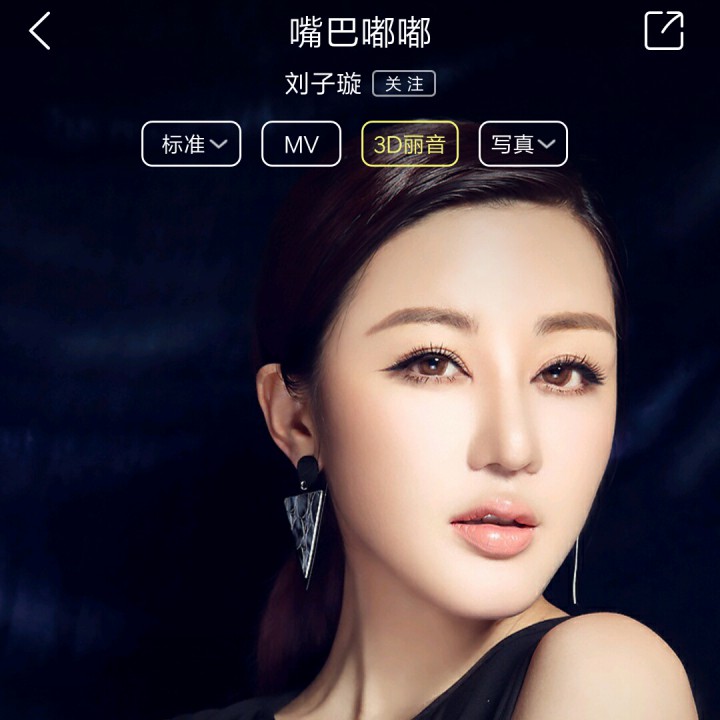This screenshot has height=720, width=720.
Task: Expand the 写真 dropdown
Action: tap(523, 144)
